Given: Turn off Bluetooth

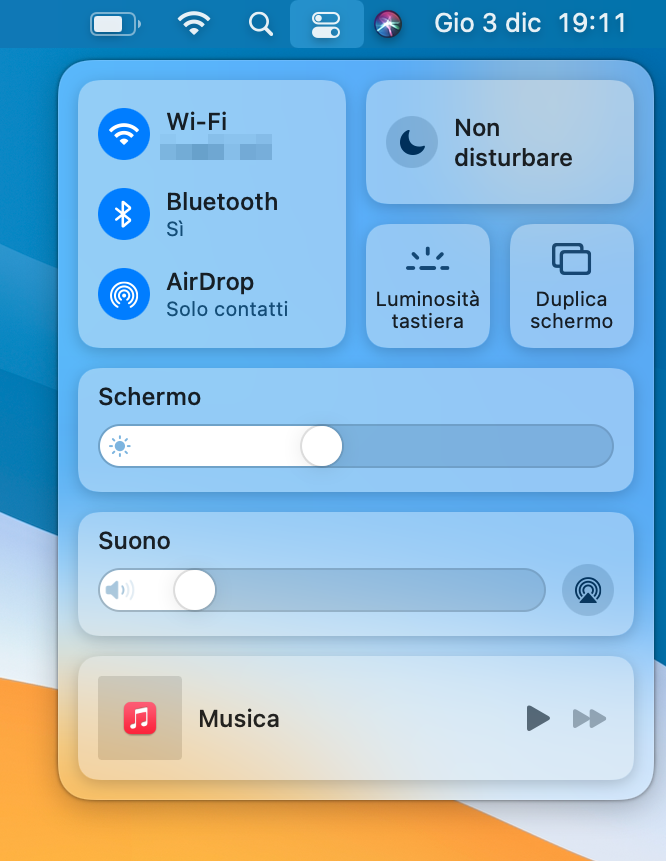Looking at the screenshot, I should pyautogui.click(x=124, y=214).
